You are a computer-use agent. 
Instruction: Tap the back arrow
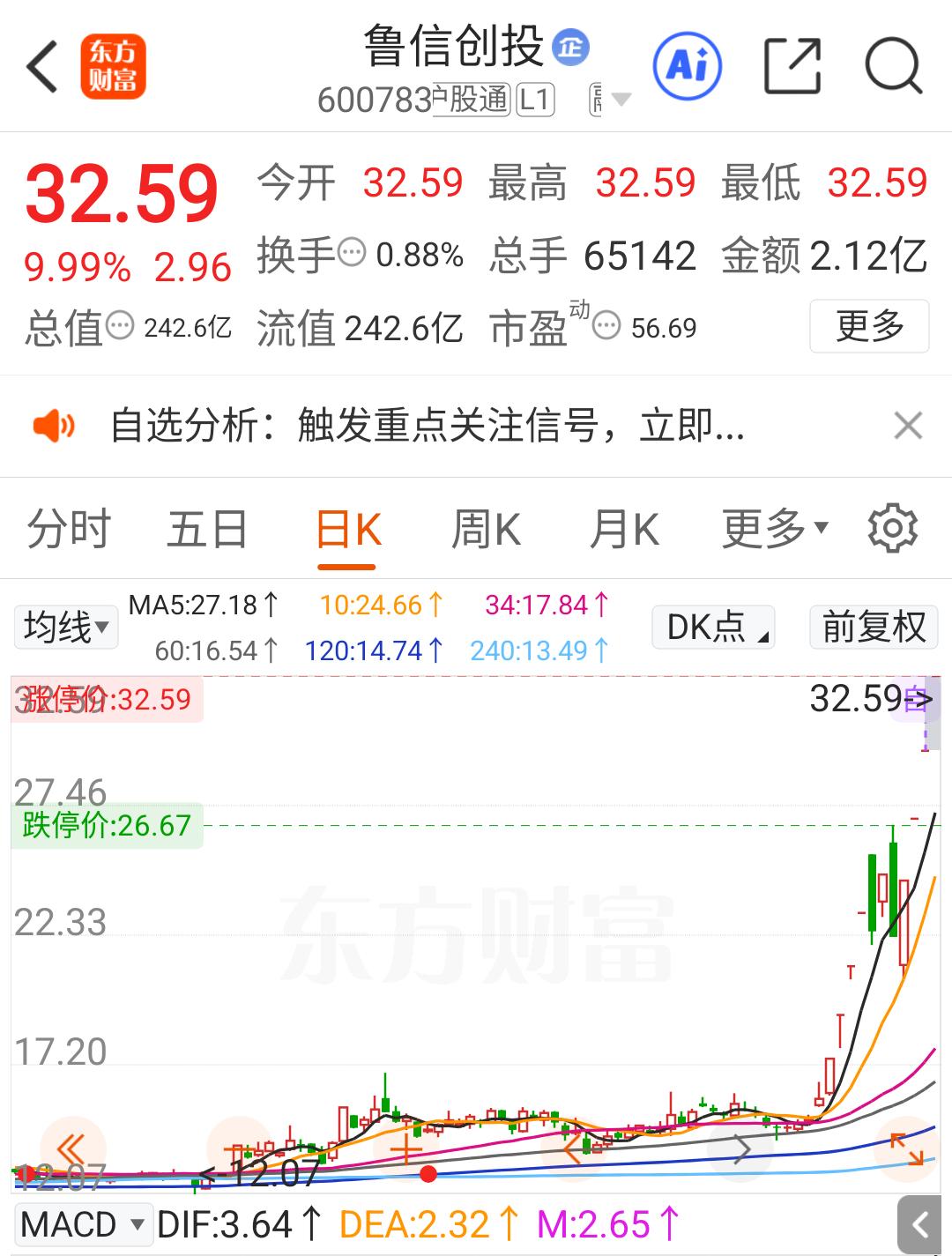point(41,65)
